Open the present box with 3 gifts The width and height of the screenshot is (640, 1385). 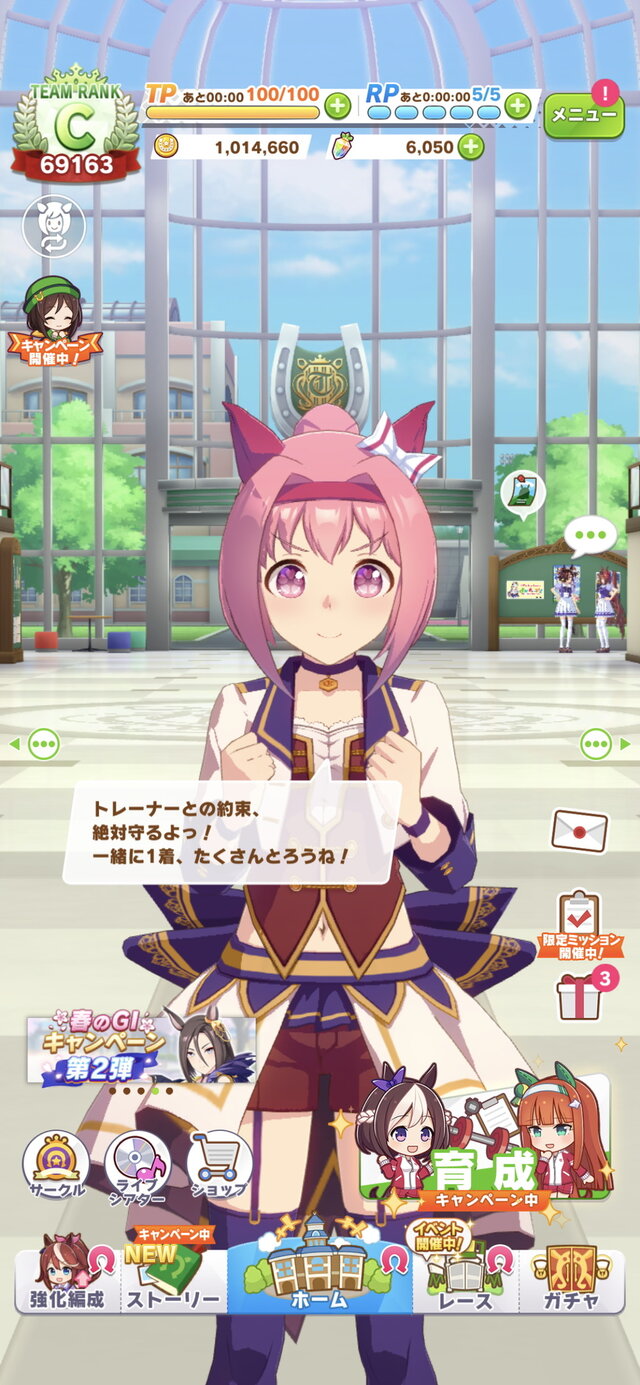581,996
